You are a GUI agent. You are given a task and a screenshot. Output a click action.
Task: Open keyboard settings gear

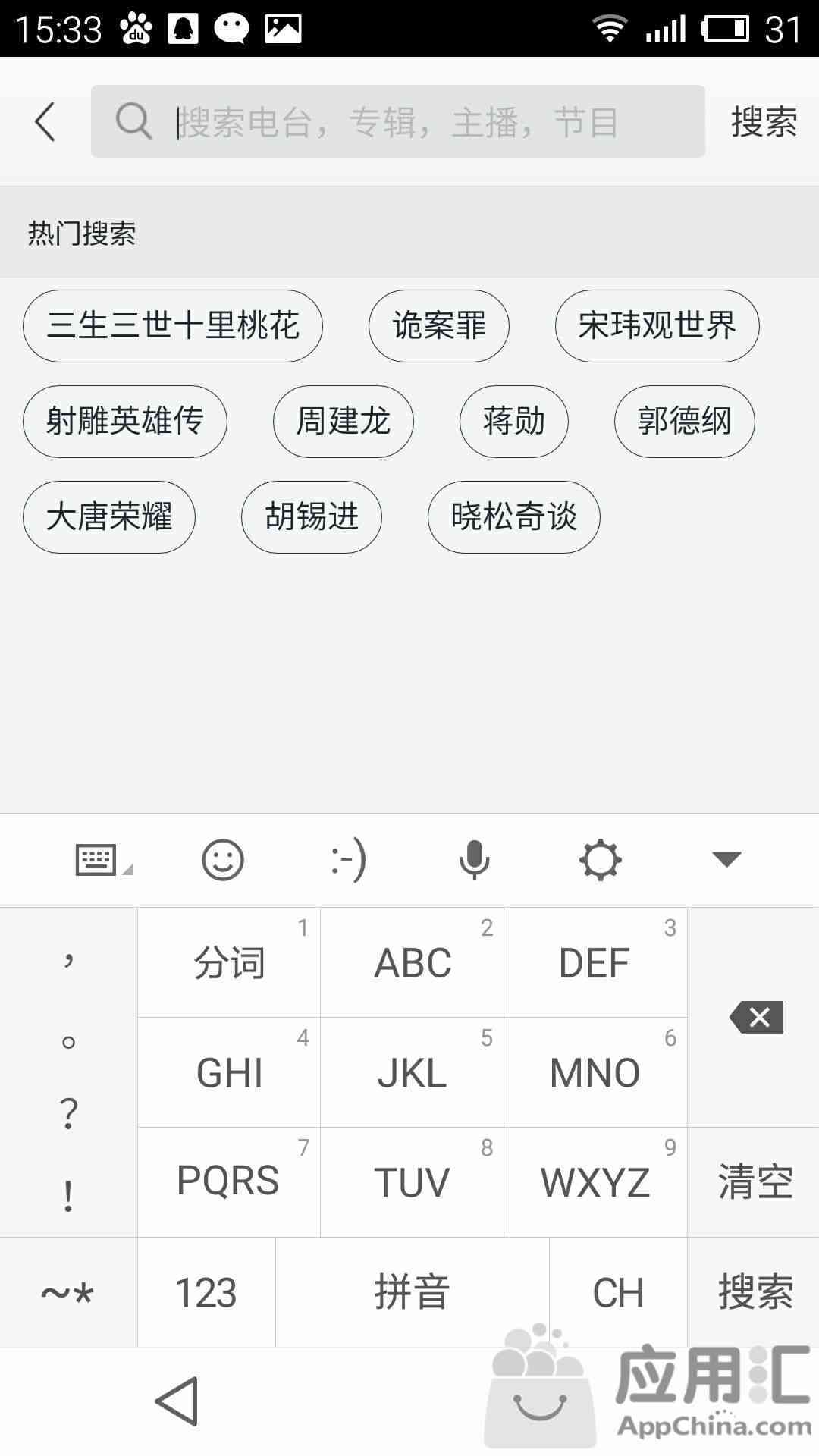click(x=601, y=860)
